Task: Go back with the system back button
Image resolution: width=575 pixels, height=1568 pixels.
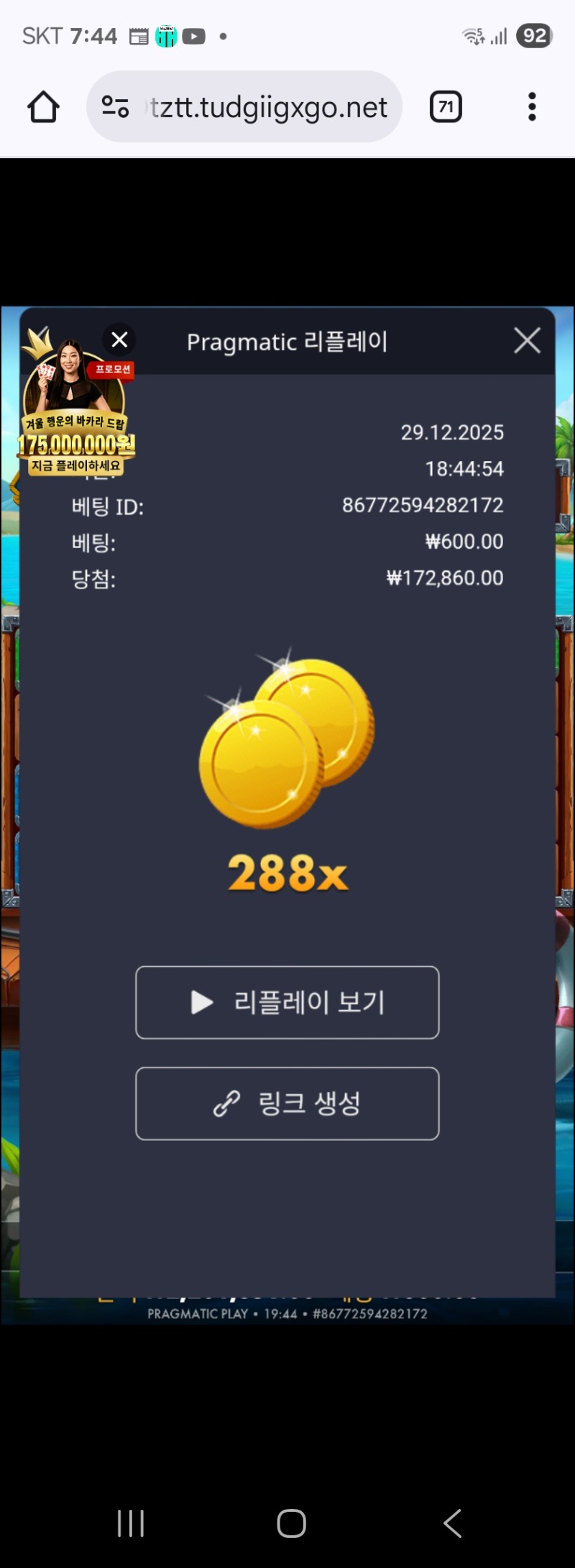Action: (x=452, y=1523)
